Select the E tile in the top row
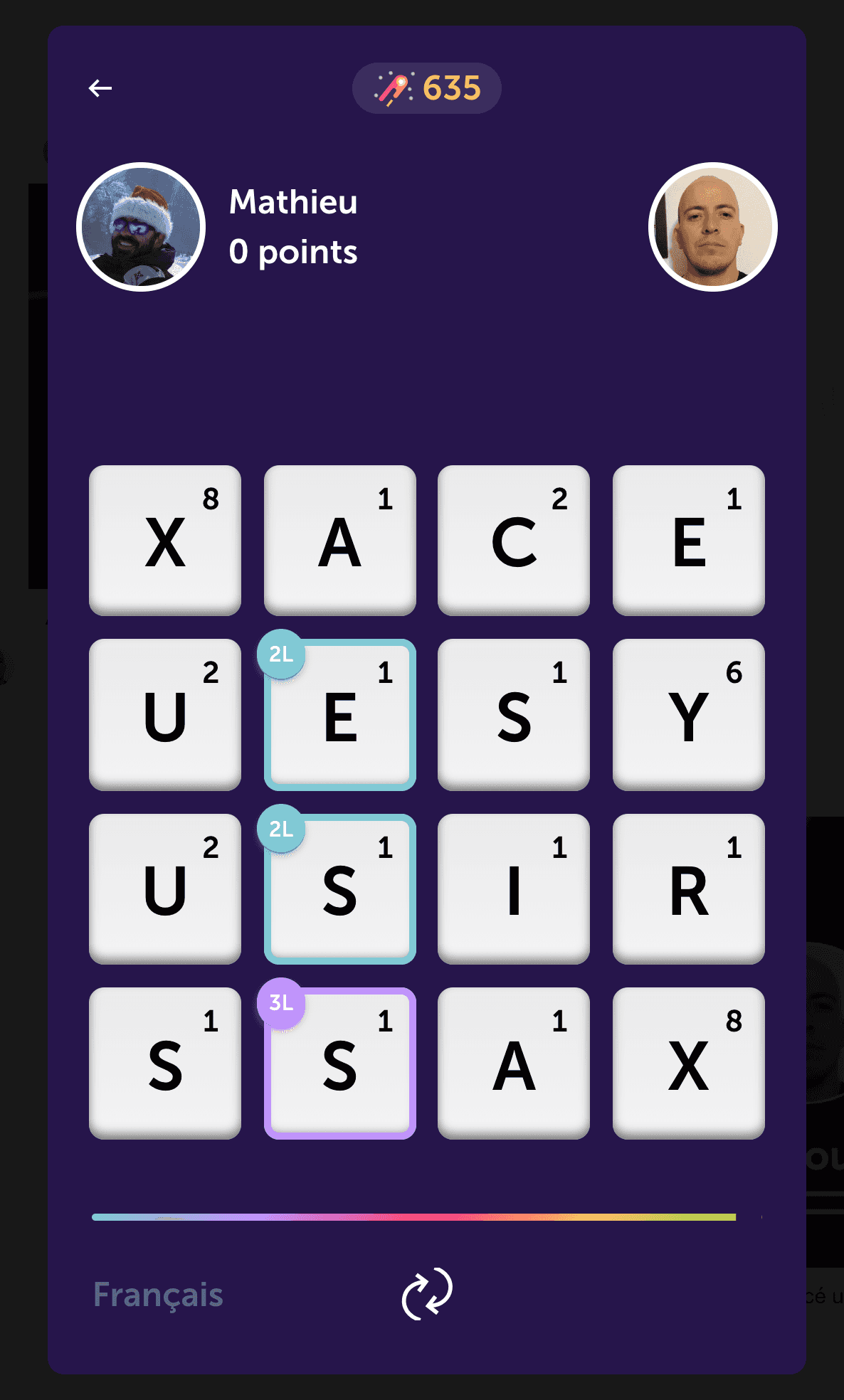This screenshot has width=844, height=1400. coord(688,541)
